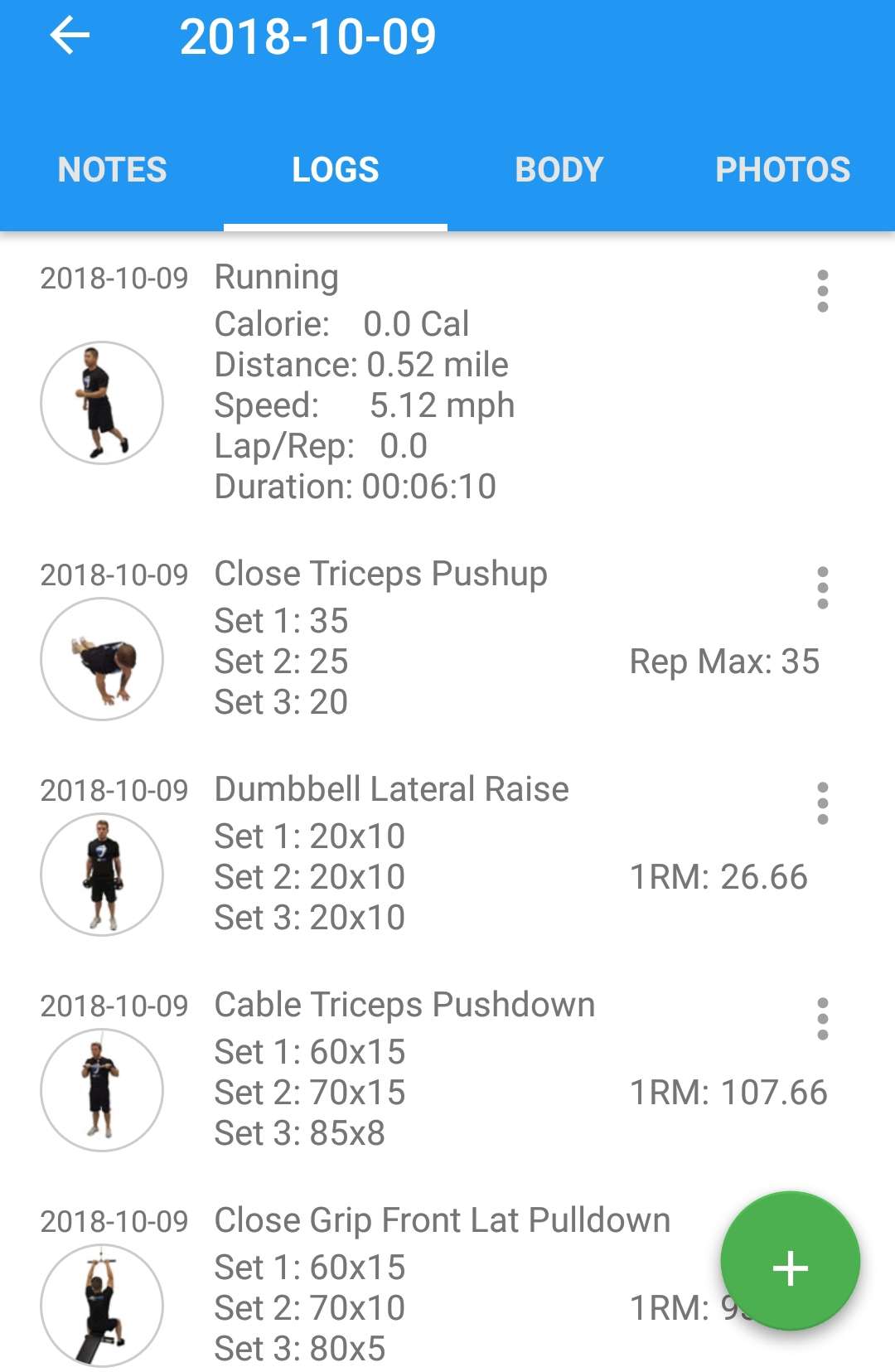The height and width of the screenshot is (1372, 895).
Task: Switch to the Body tab
Action: [x=559, y=170]
